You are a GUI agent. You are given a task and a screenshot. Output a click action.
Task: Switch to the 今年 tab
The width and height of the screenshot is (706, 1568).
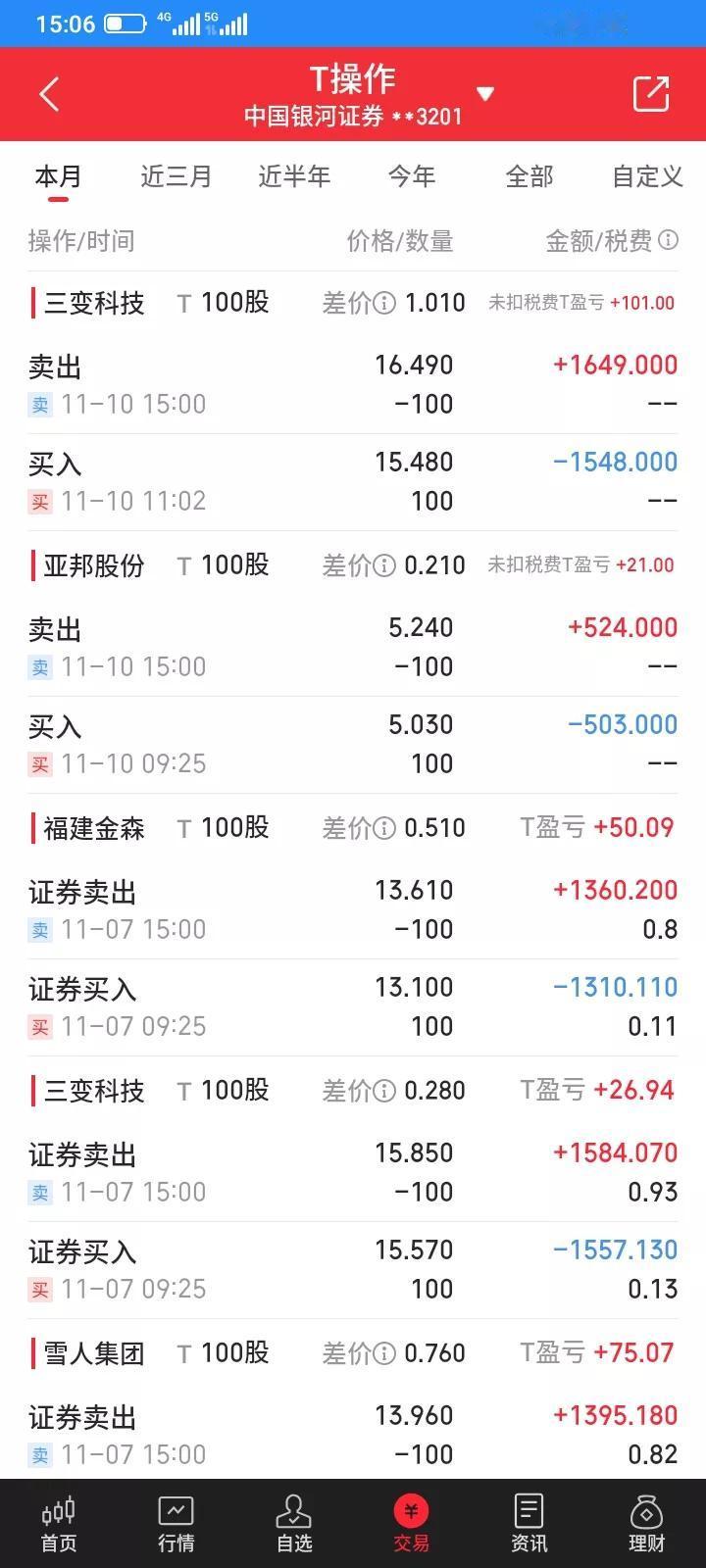[411, 176]
